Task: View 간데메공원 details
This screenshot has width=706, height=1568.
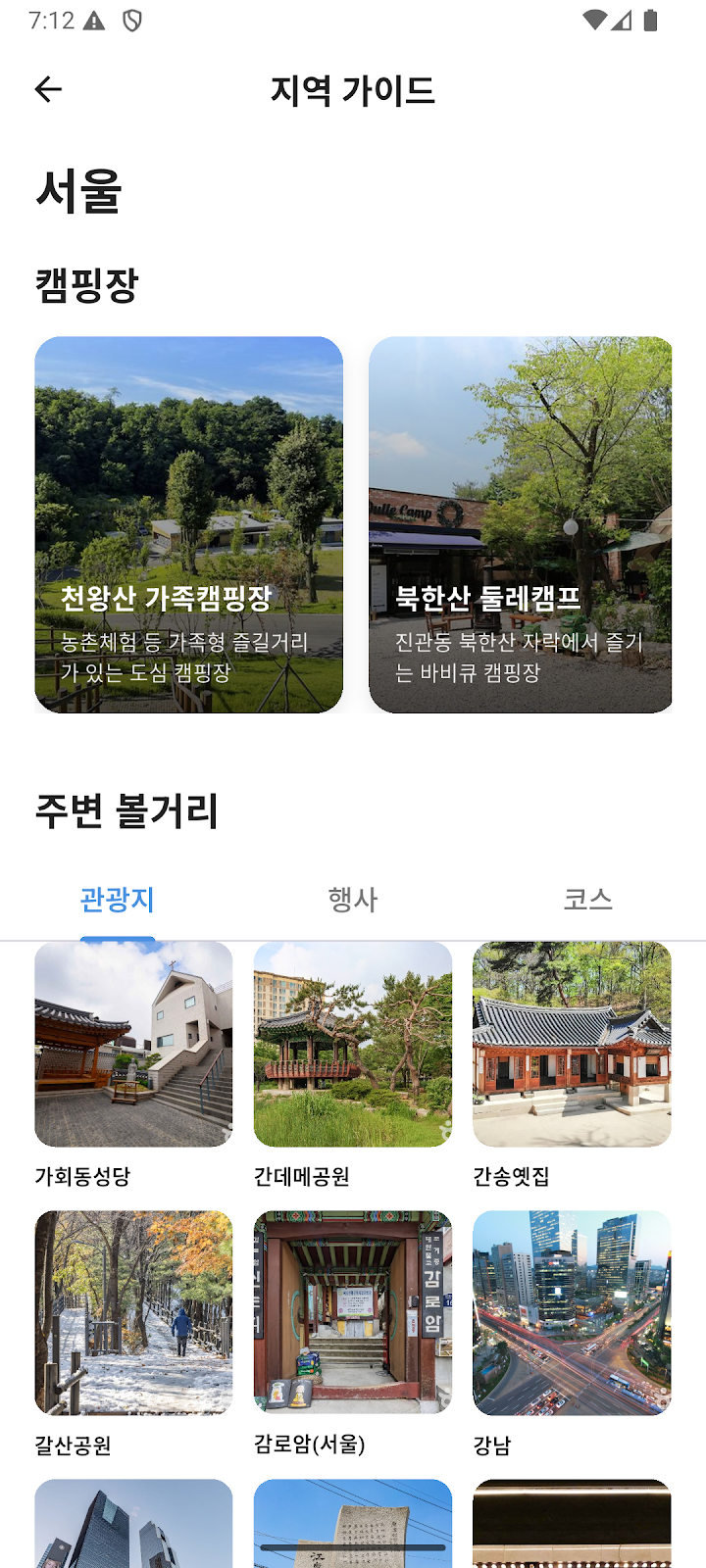Action: click(353, 1066)
